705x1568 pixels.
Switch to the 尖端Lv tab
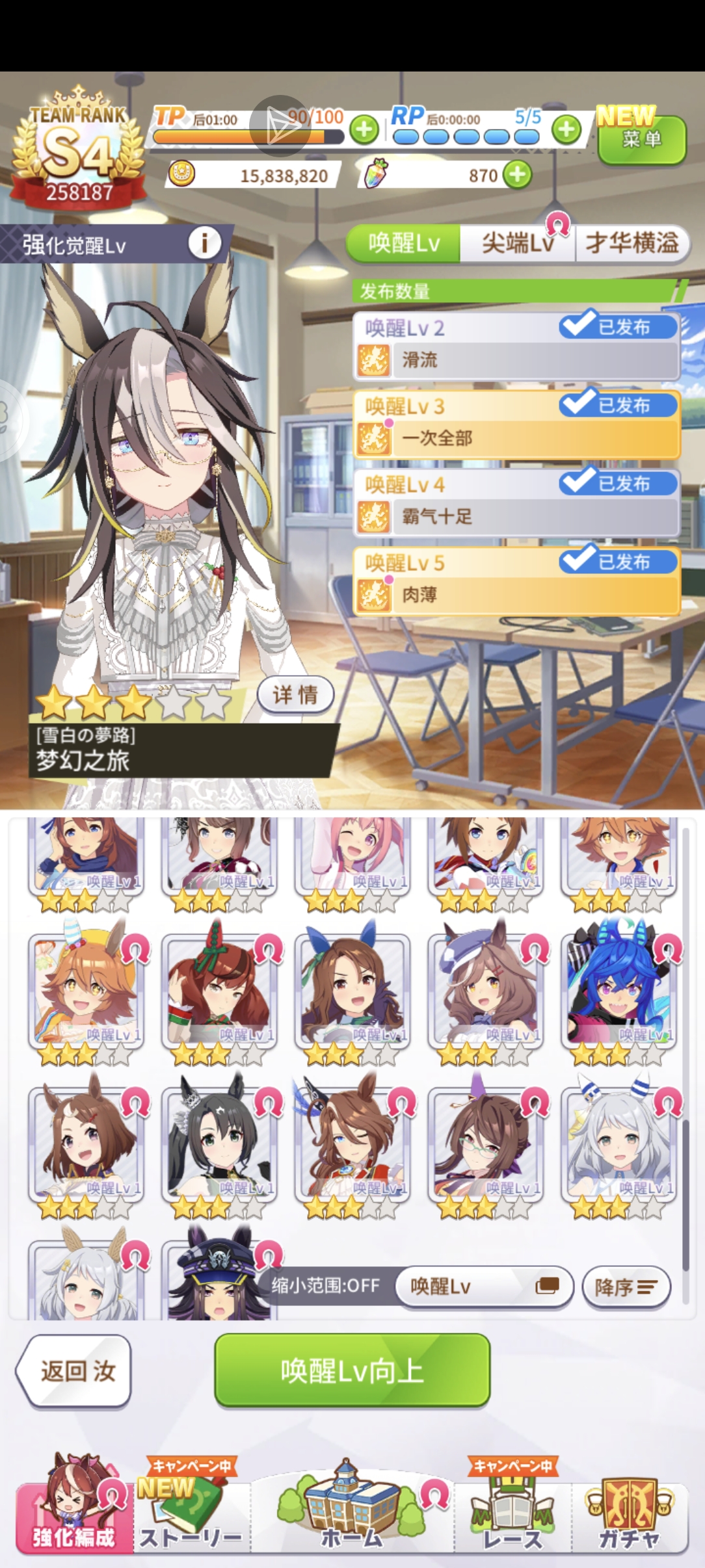tap(517, 244)
